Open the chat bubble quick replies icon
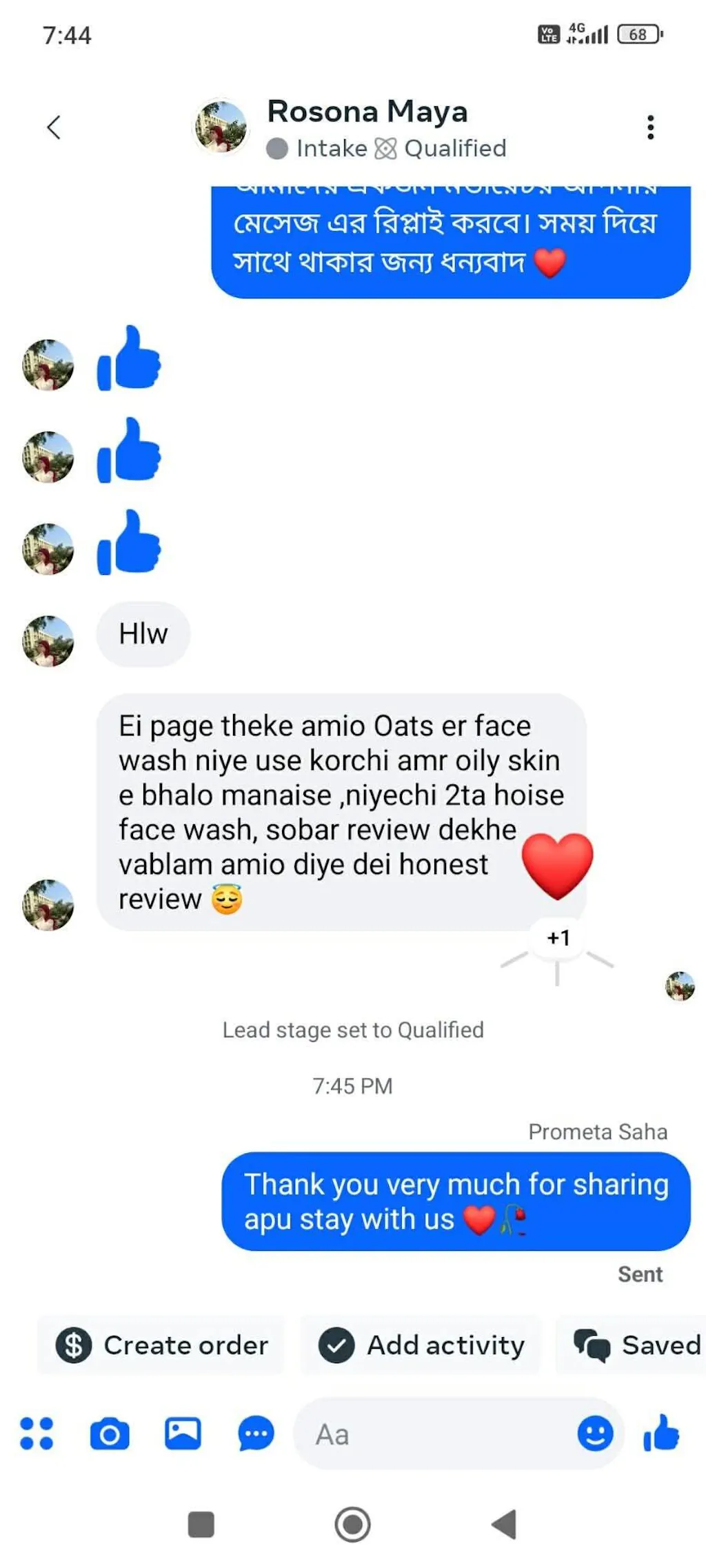 click(x=256, y=1434)
